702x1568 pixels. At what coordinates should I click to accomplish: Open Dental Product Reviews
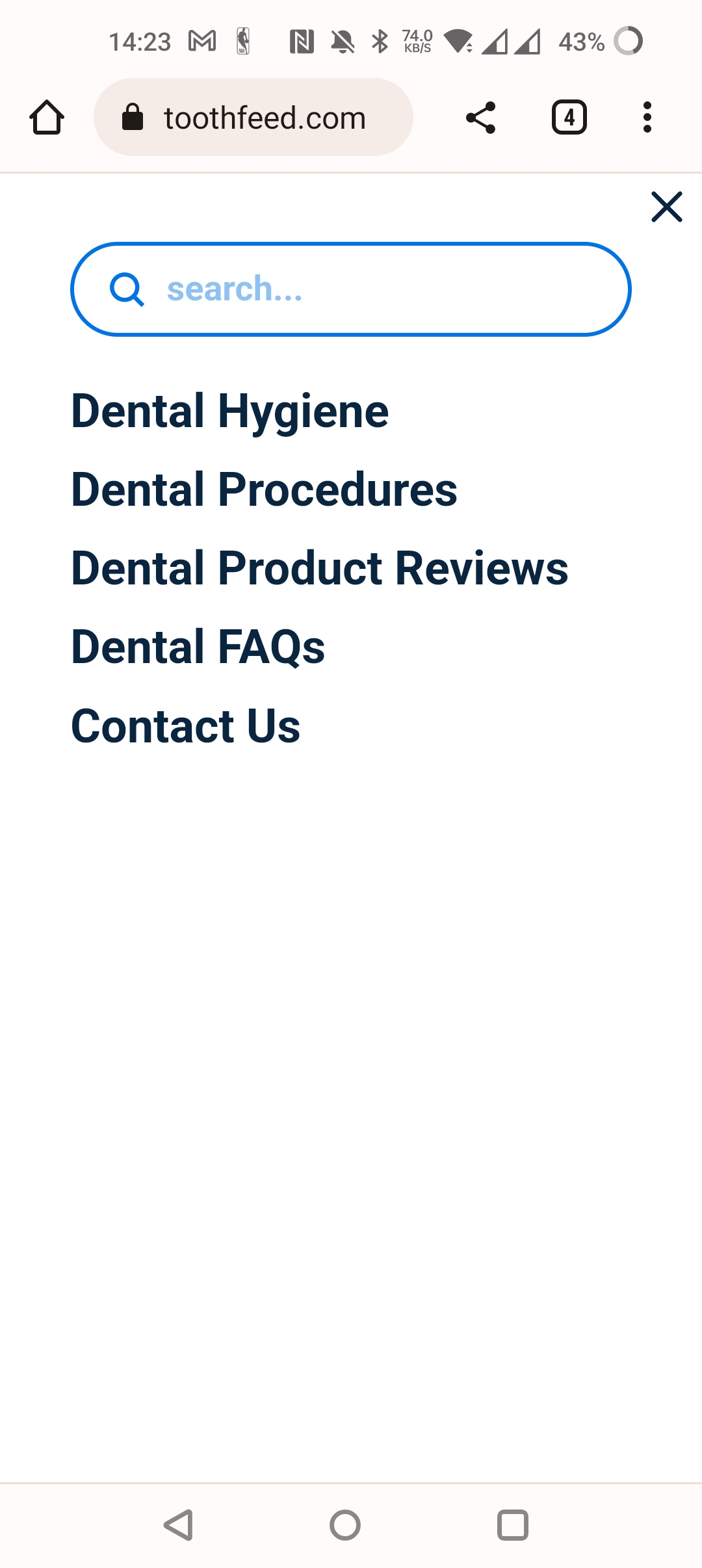(319, 568)
